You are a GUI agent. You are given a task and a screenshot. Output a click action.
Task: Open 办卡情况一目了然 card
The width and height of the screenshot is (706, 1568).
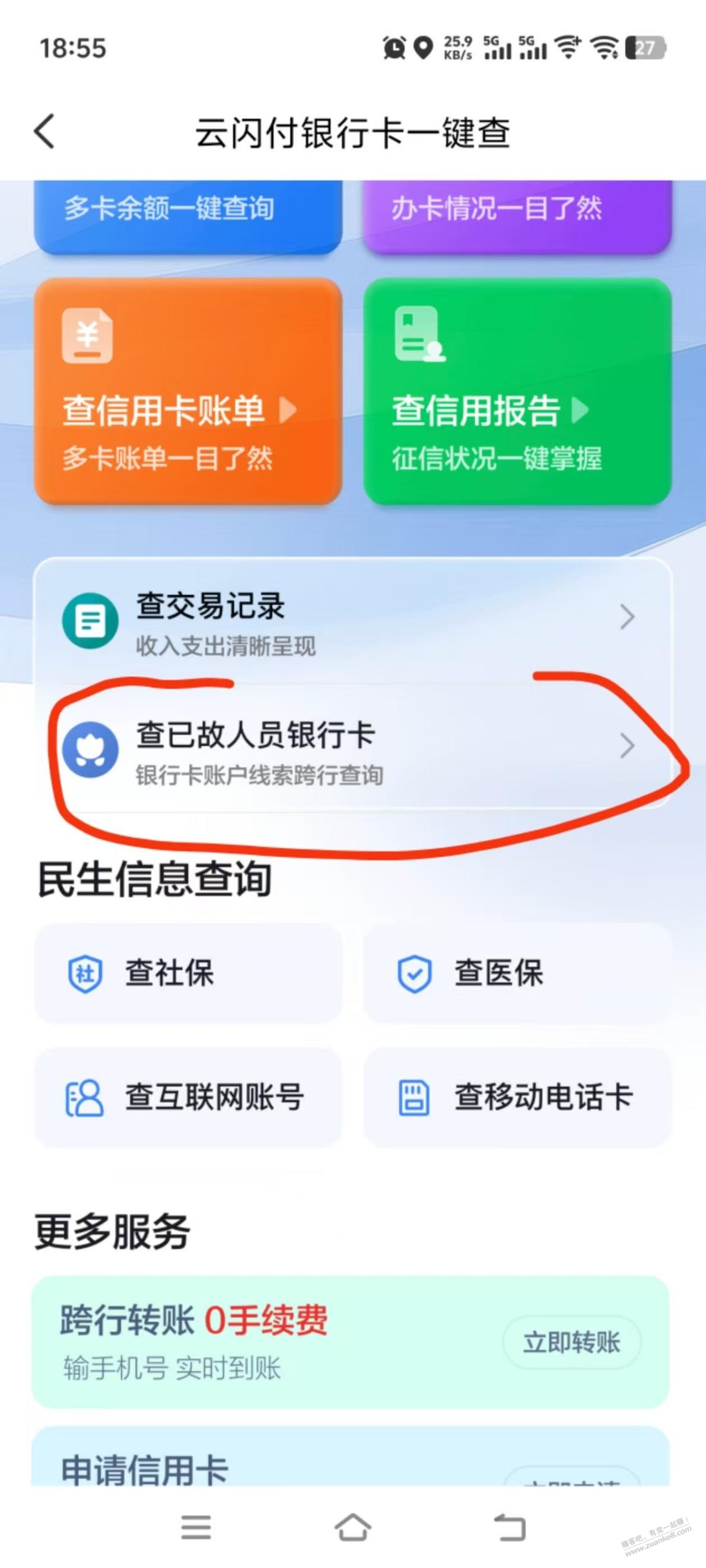tap(517, 213)
